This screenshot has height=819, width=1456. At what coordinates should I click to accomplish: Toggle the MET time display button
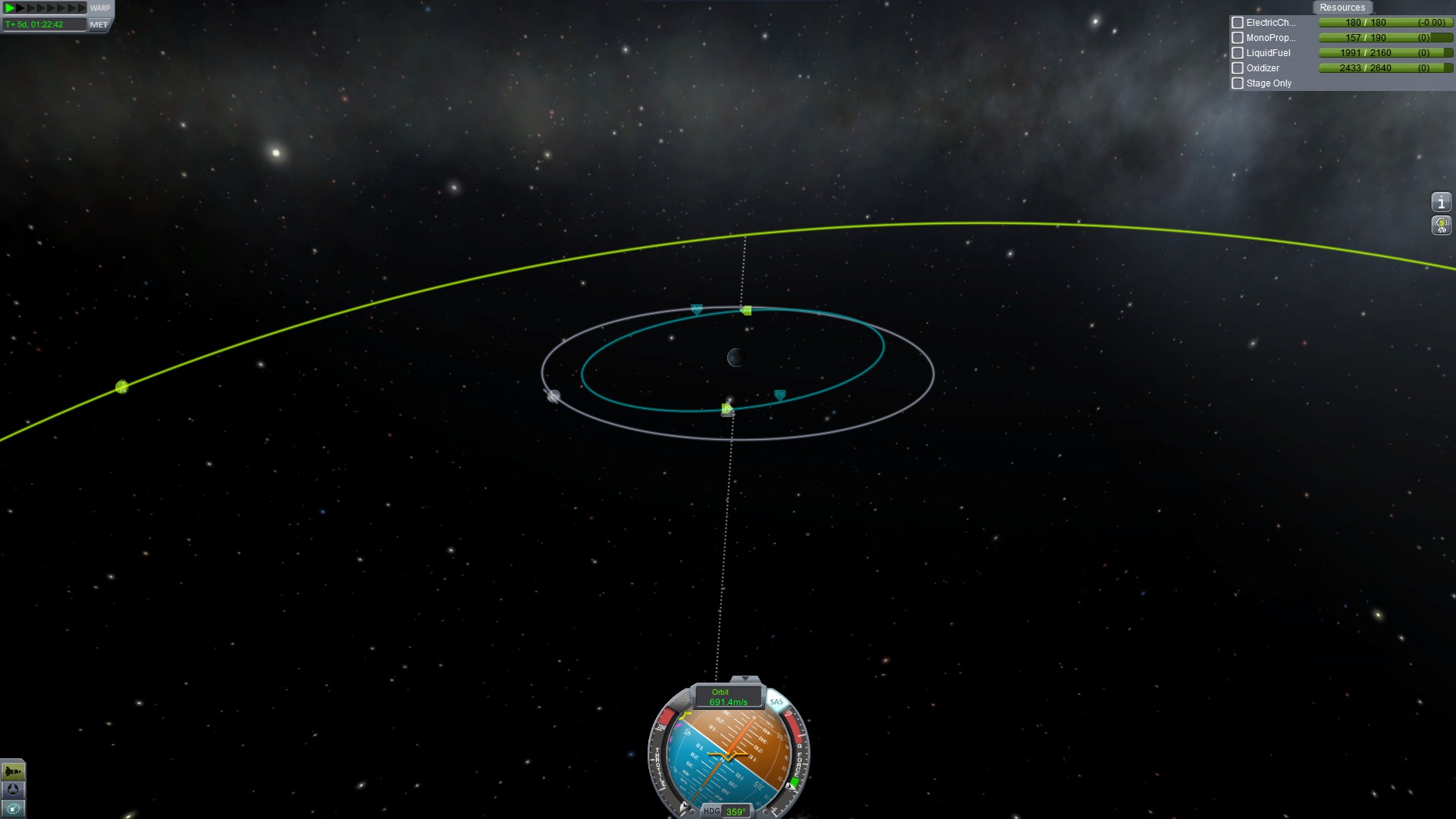(x=99, y=24)
